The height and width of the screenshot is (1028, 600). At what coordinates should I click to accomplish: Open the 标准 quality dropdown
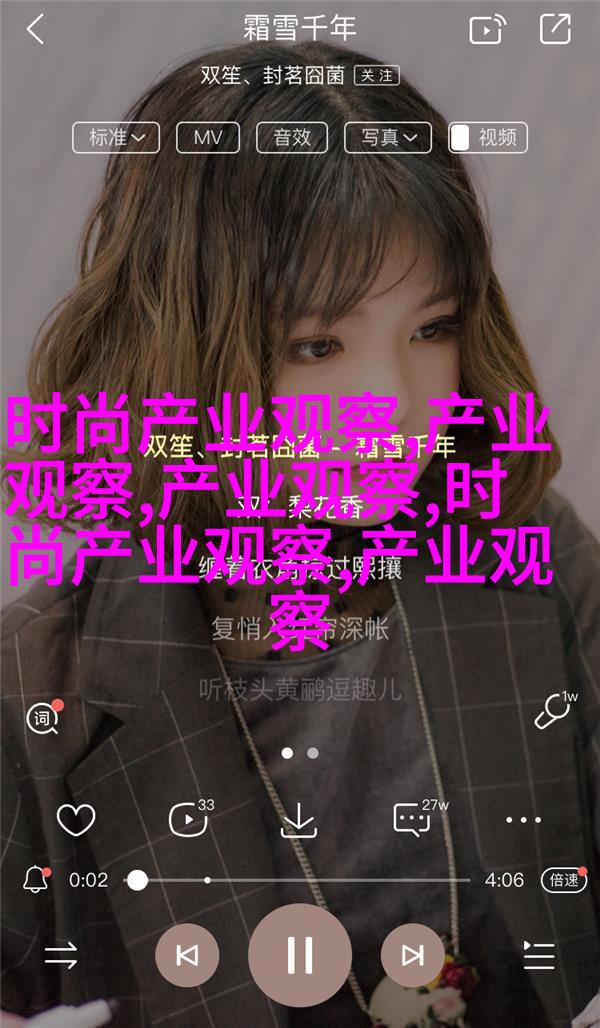[x=116, y=137]
